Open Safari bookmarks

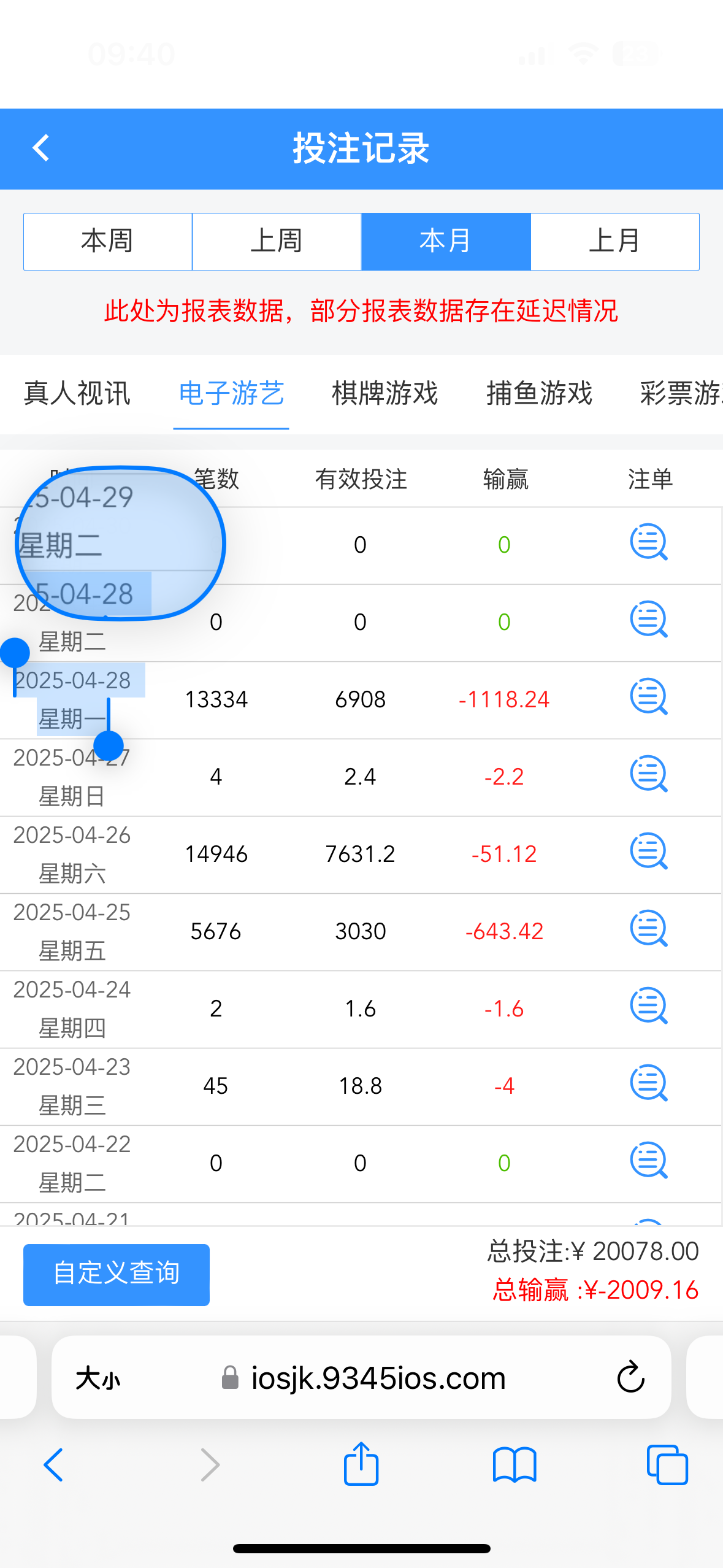pos(514,1465)
